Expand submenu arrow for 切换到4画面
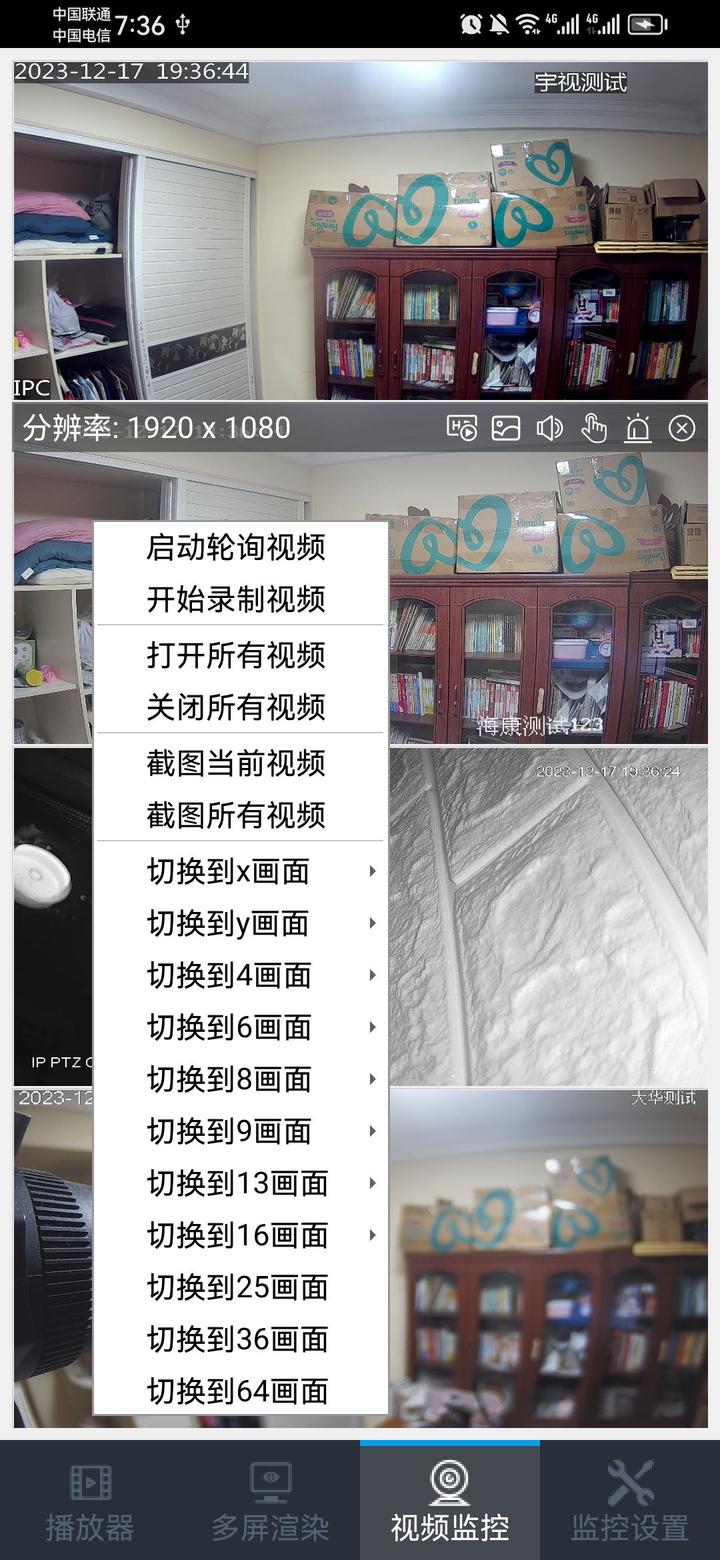The width and height of the screenshot is (720, 1560). point(372,976)
